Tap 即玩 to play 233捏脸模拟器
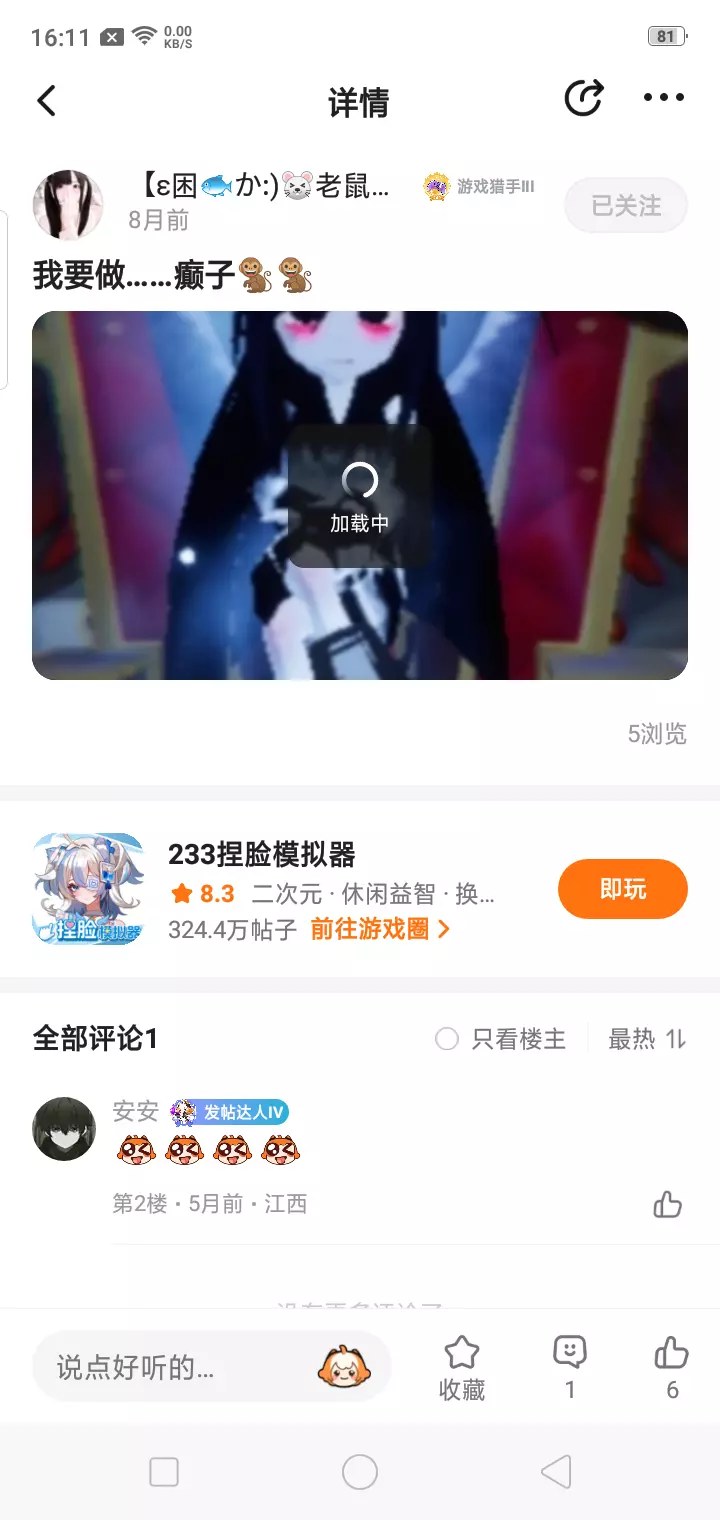Image resolution: width=720 pixels, height=1520 pixels. tap(623, 888)
